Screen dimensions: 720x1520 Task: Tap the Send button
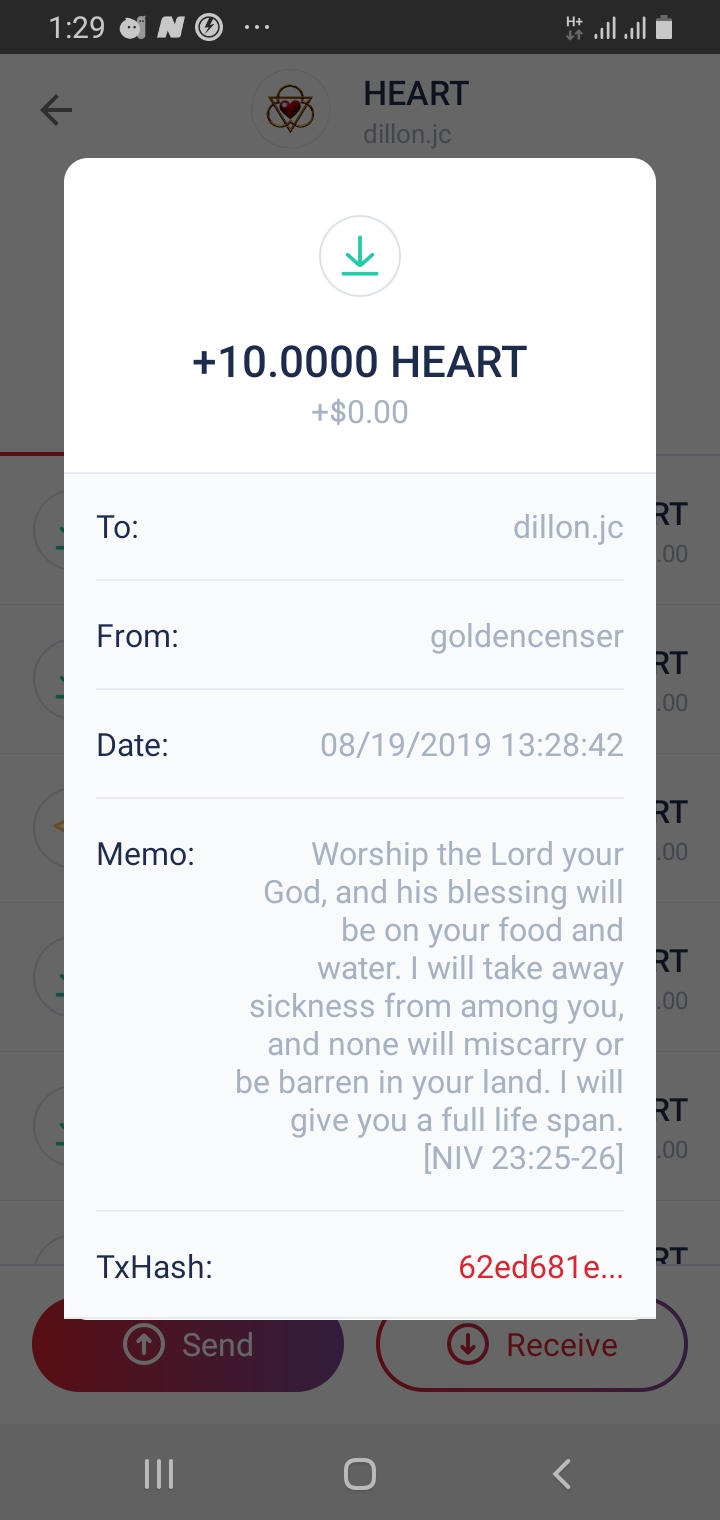[x=188, y=1345]
